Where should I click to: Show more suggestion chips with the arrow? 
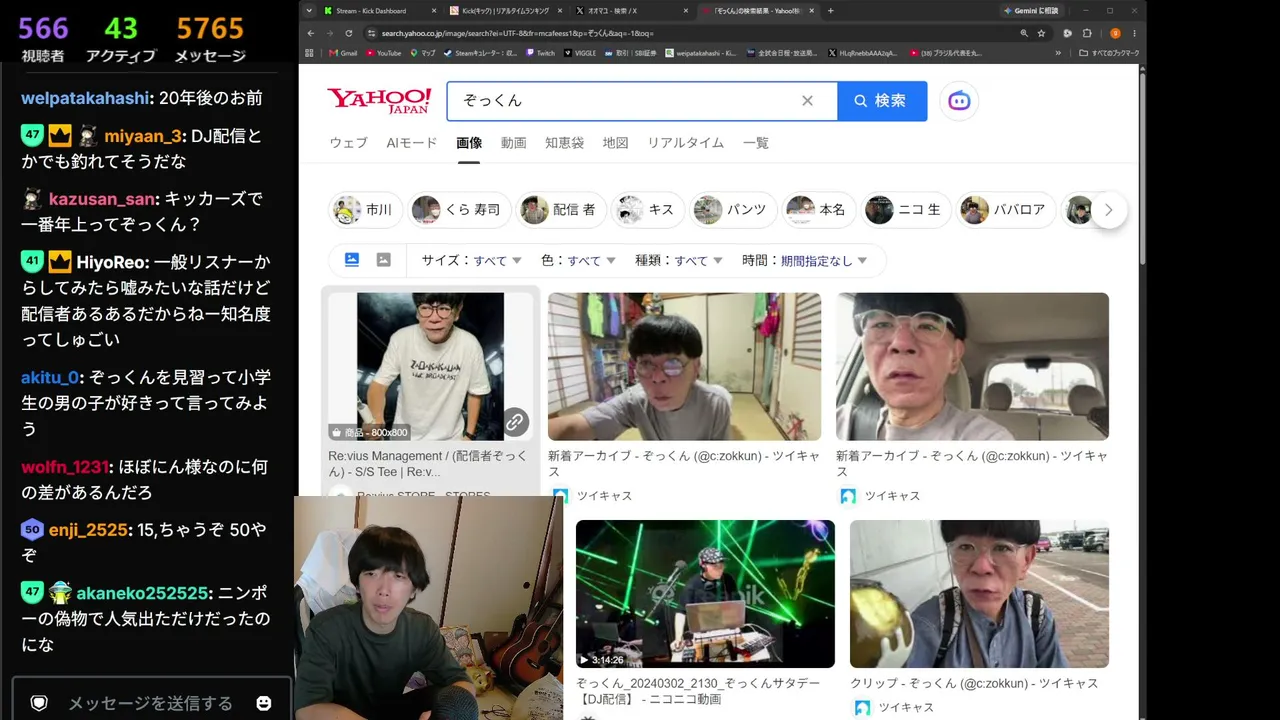click(1108, 210)
